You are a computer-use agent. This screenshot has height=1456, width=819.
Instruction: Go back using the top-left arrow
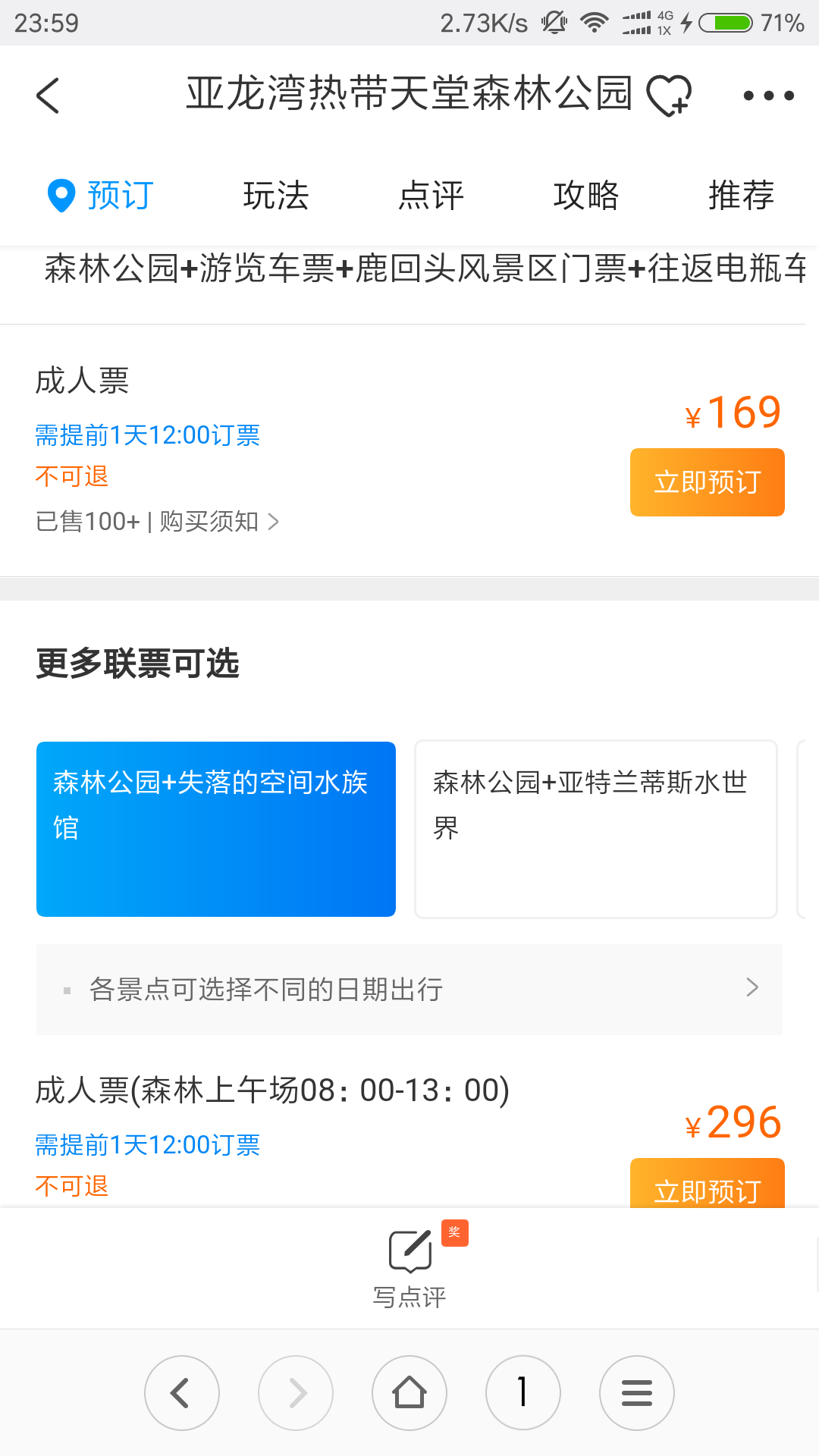pos(48,96)
